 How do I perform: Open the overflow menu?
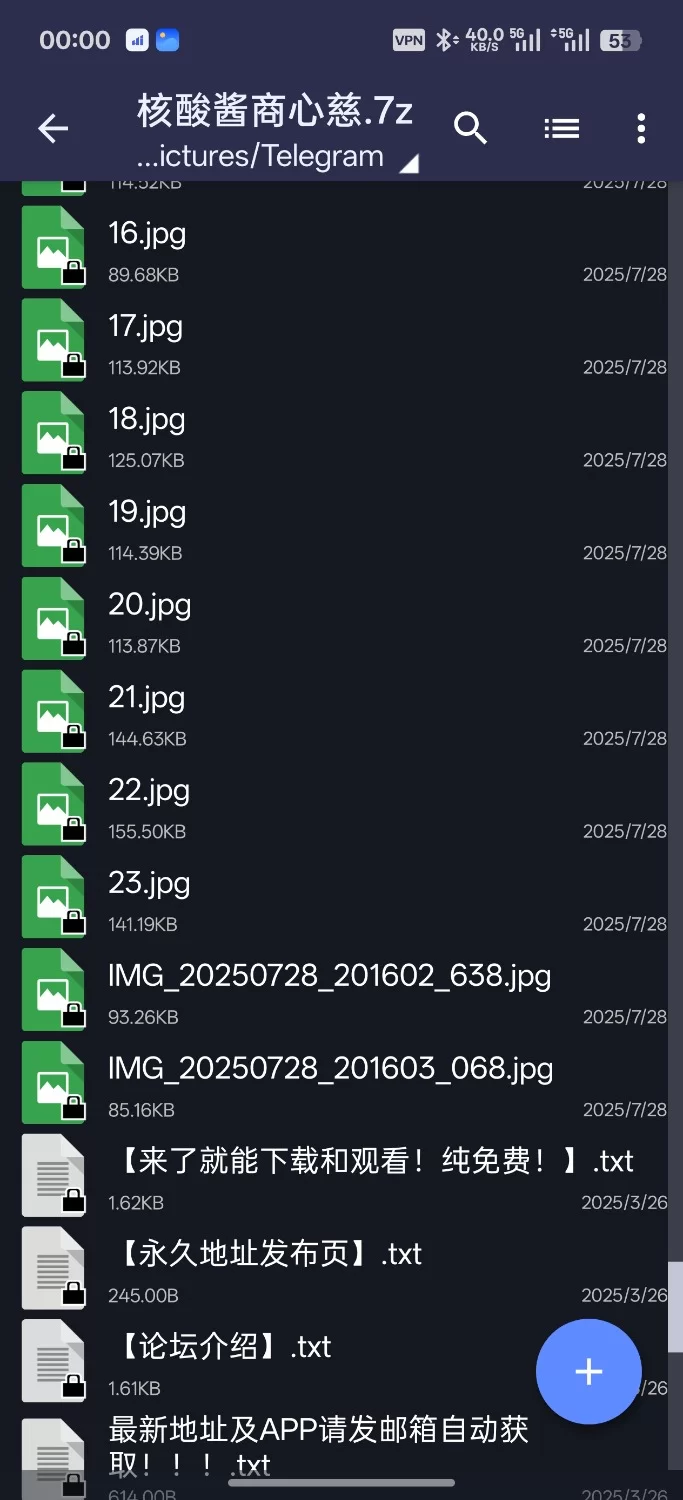[x=641, y=128]
